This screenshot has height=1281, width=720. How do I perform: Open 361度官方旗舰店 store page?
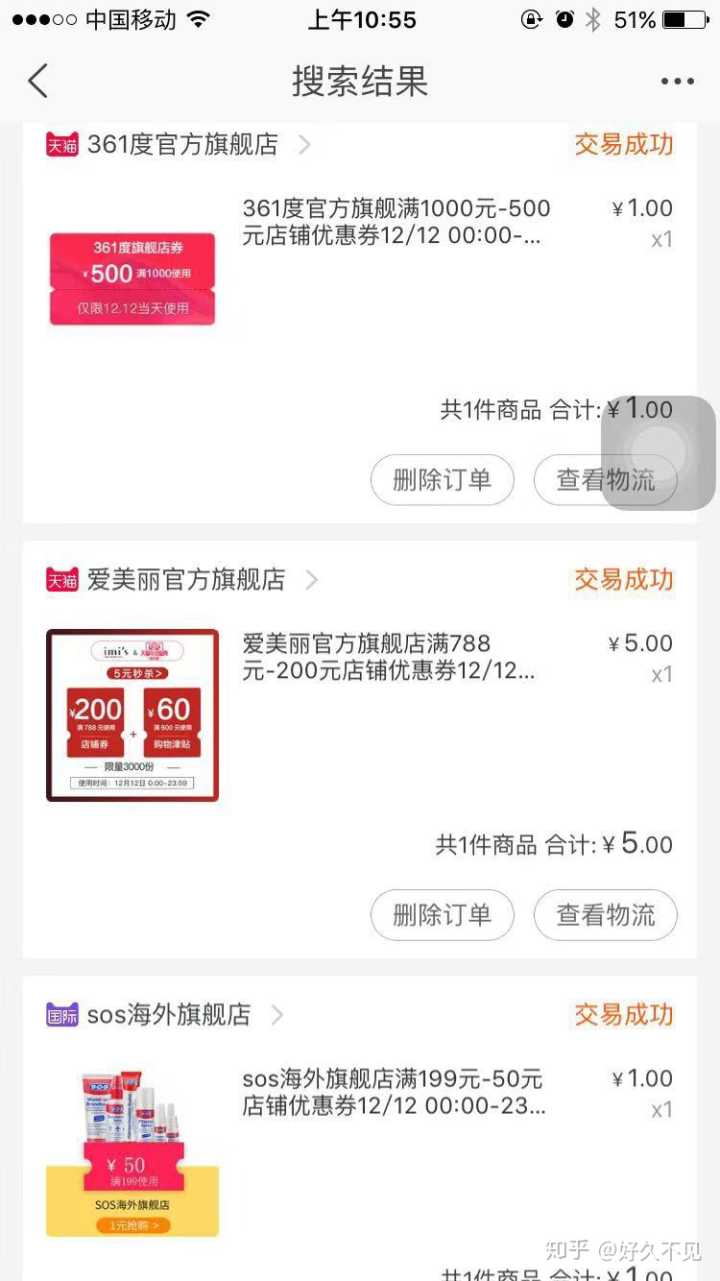coord(182,145)
